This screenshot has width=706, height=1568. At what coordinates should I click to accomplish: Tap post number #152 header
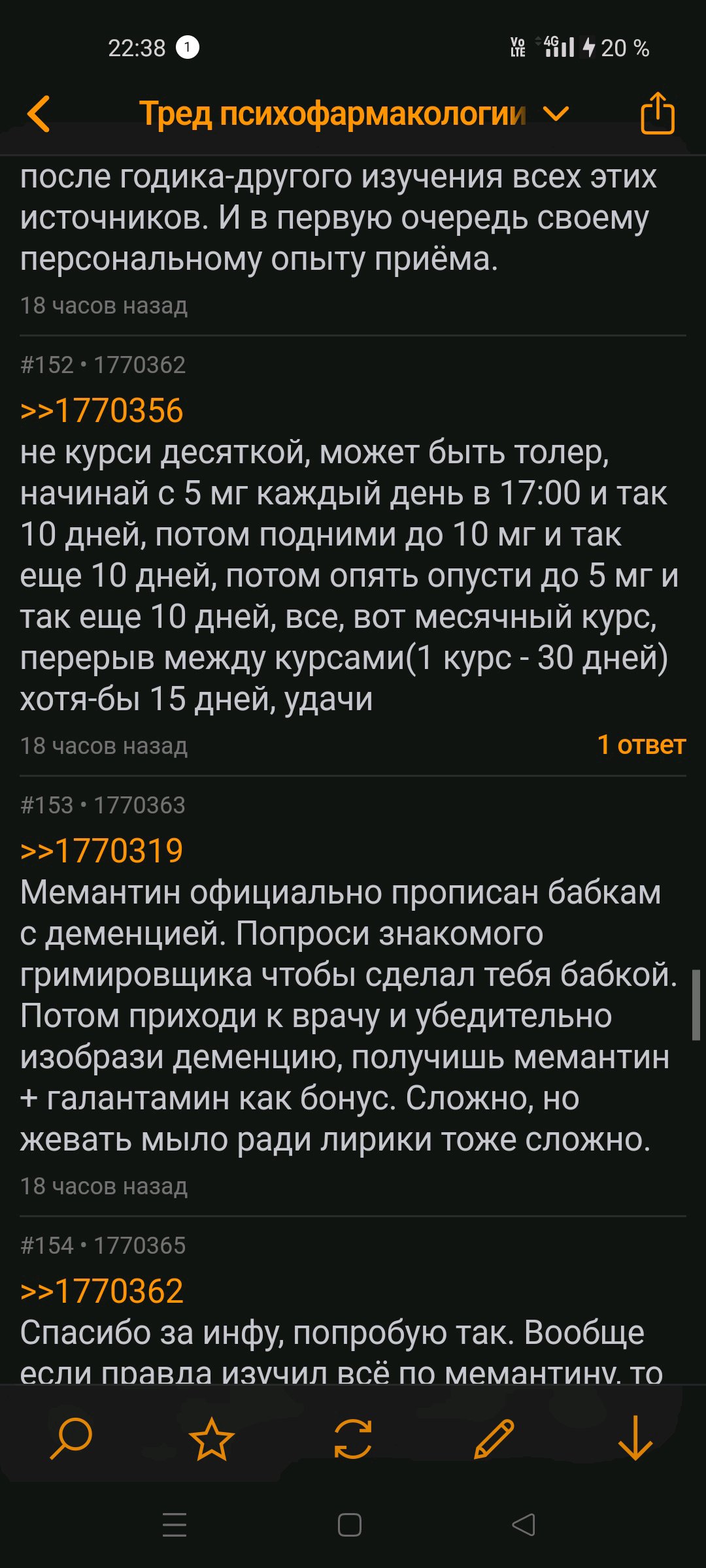click(103, 365)
